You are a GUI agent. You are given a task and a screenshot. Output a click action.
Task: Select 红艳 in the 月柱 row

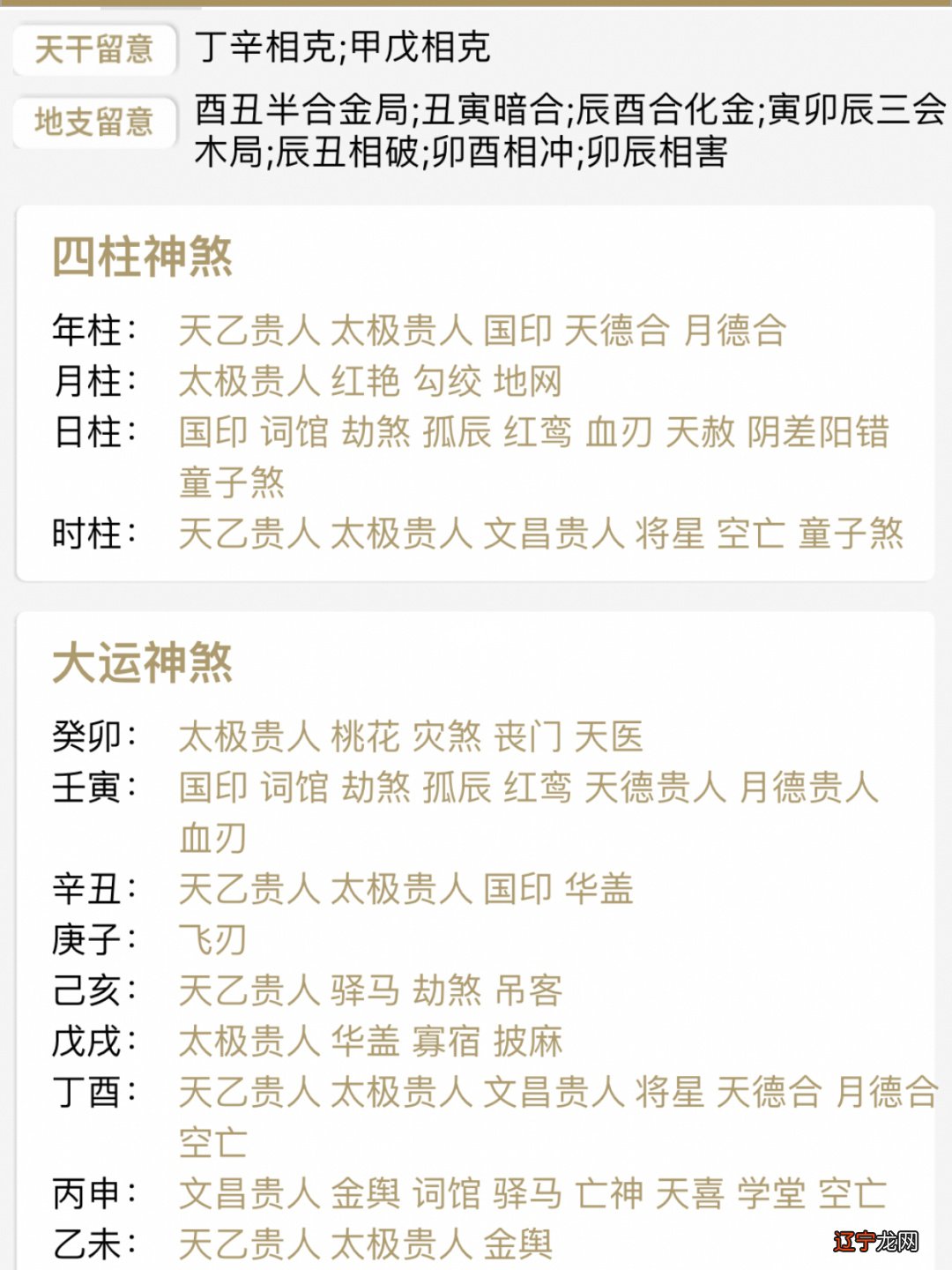pyautogui.click(x=365, y=381)
